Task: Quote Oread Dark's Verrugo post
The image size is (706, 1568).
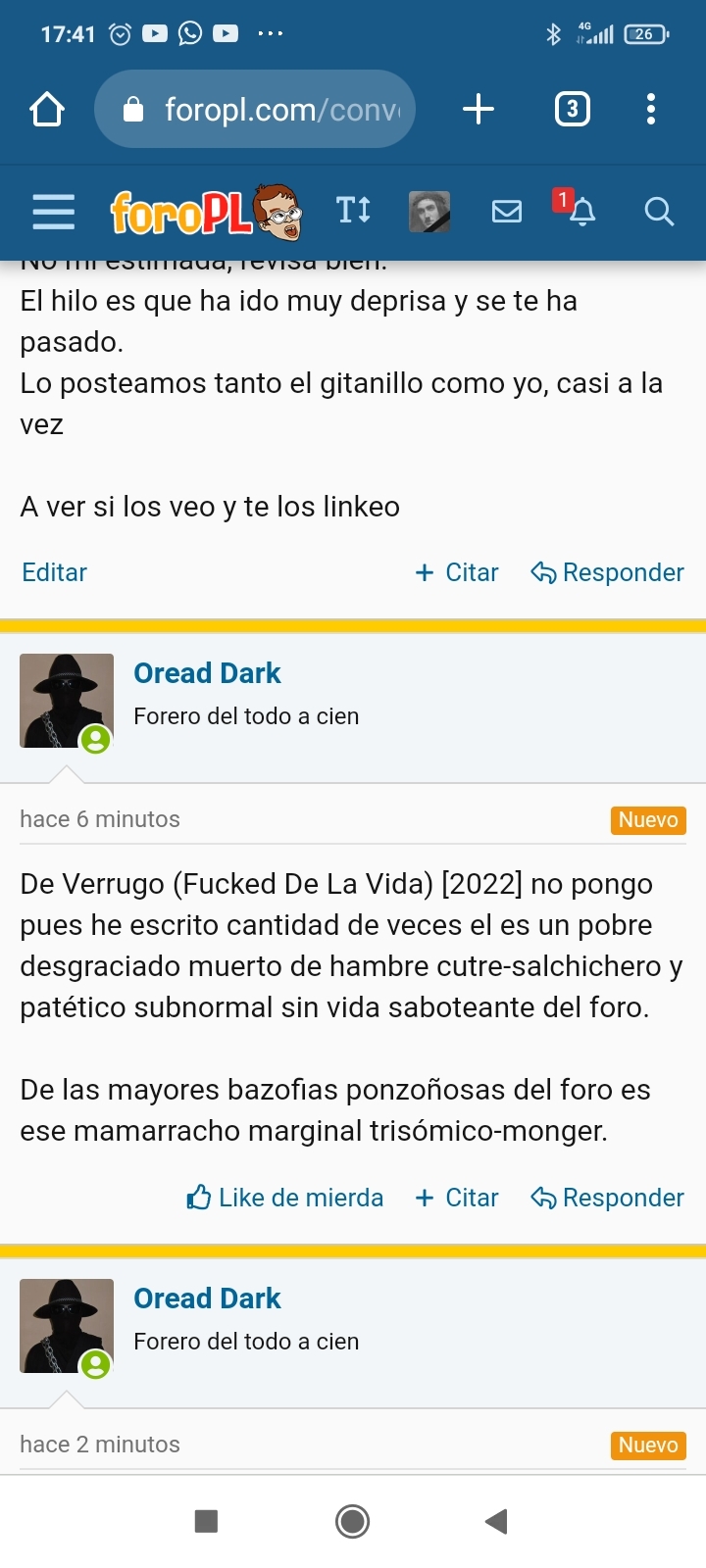Action: 457,1198
